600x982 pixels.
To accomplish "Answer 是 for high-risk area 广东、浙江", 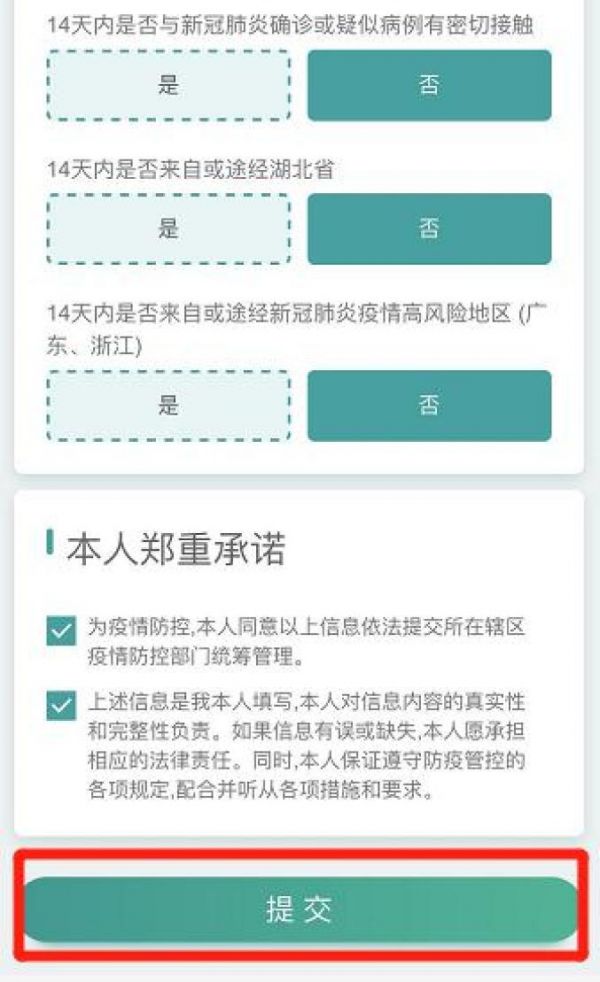I will [x=168, y=406].
